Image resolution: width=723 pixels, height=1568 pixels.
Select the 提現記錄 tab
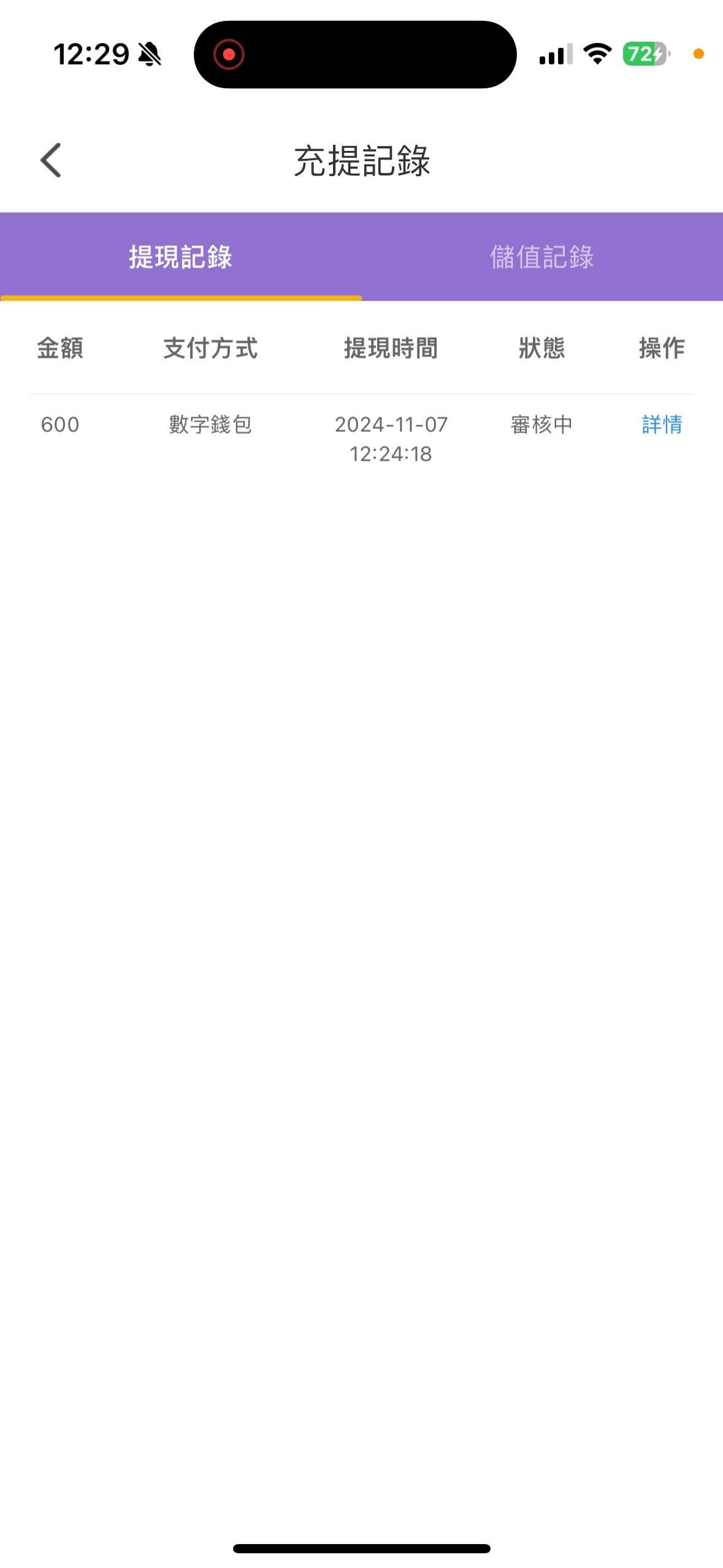(x=181, y=257)
